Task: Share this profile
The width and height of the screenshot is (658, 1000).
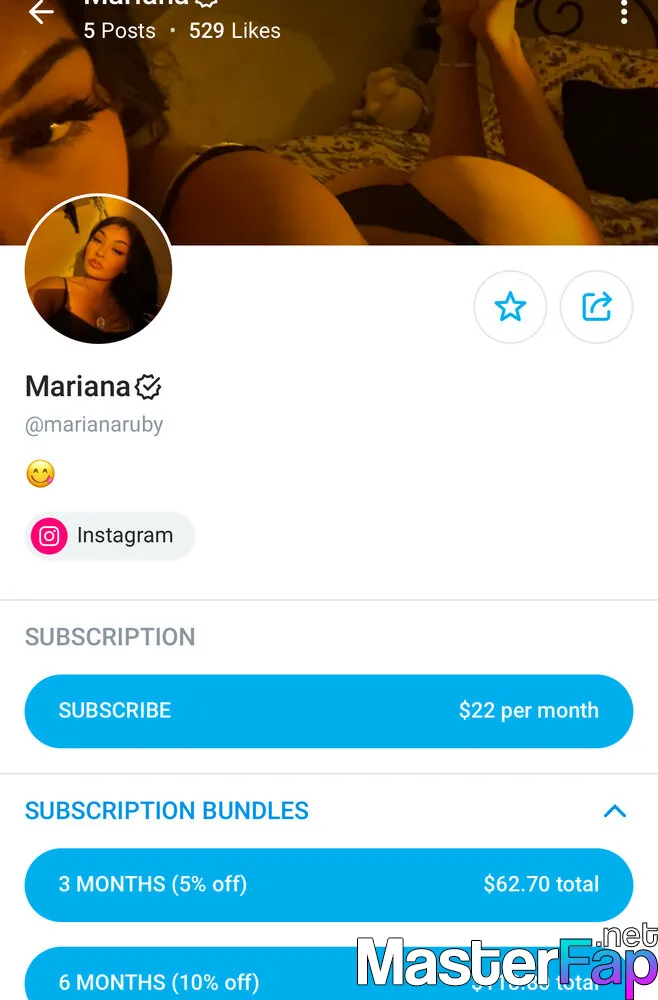Action: (x=596, y=307)
